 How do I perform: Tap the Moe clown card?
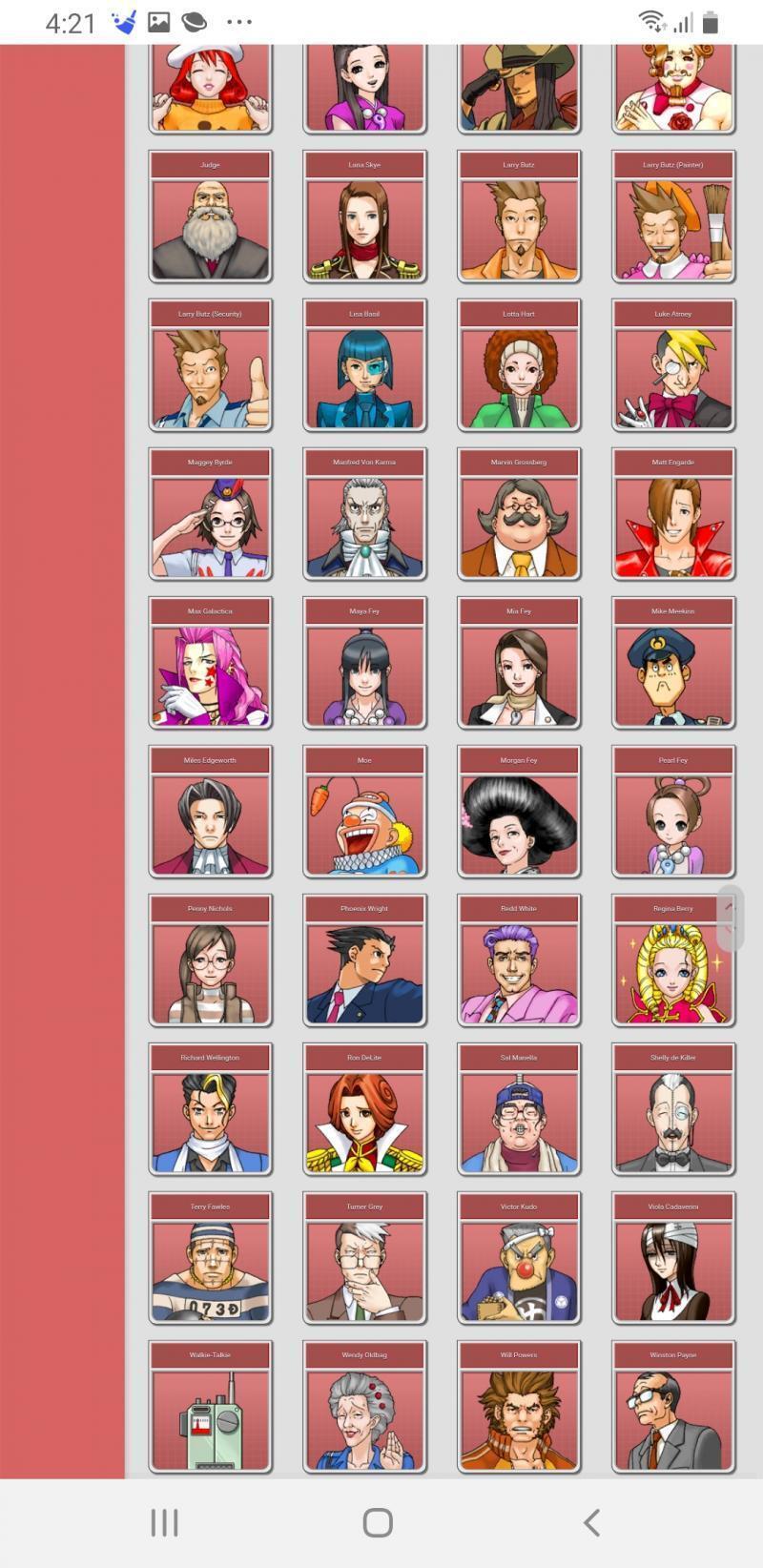[x=364, y=812]
